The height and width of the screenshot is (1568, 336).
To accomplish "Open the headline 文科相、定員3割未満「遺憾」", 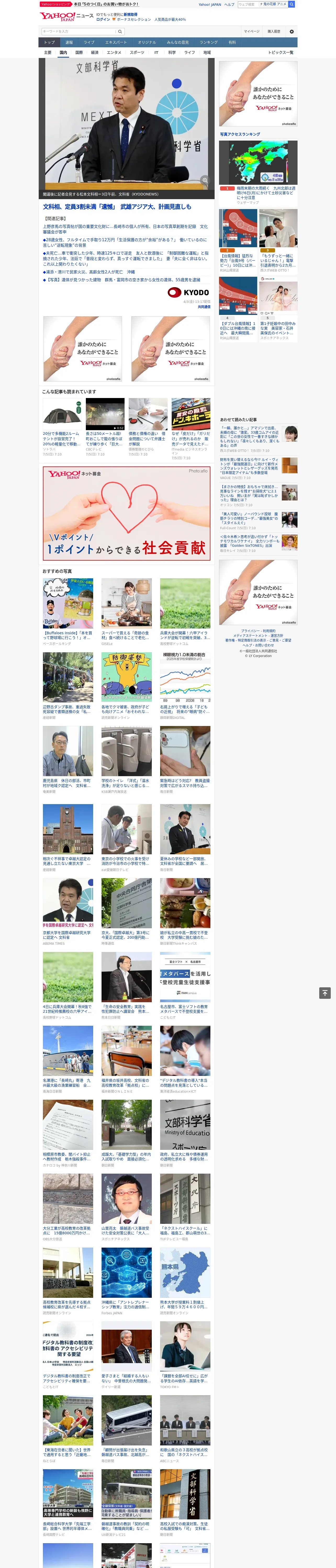I will point(116,207).
